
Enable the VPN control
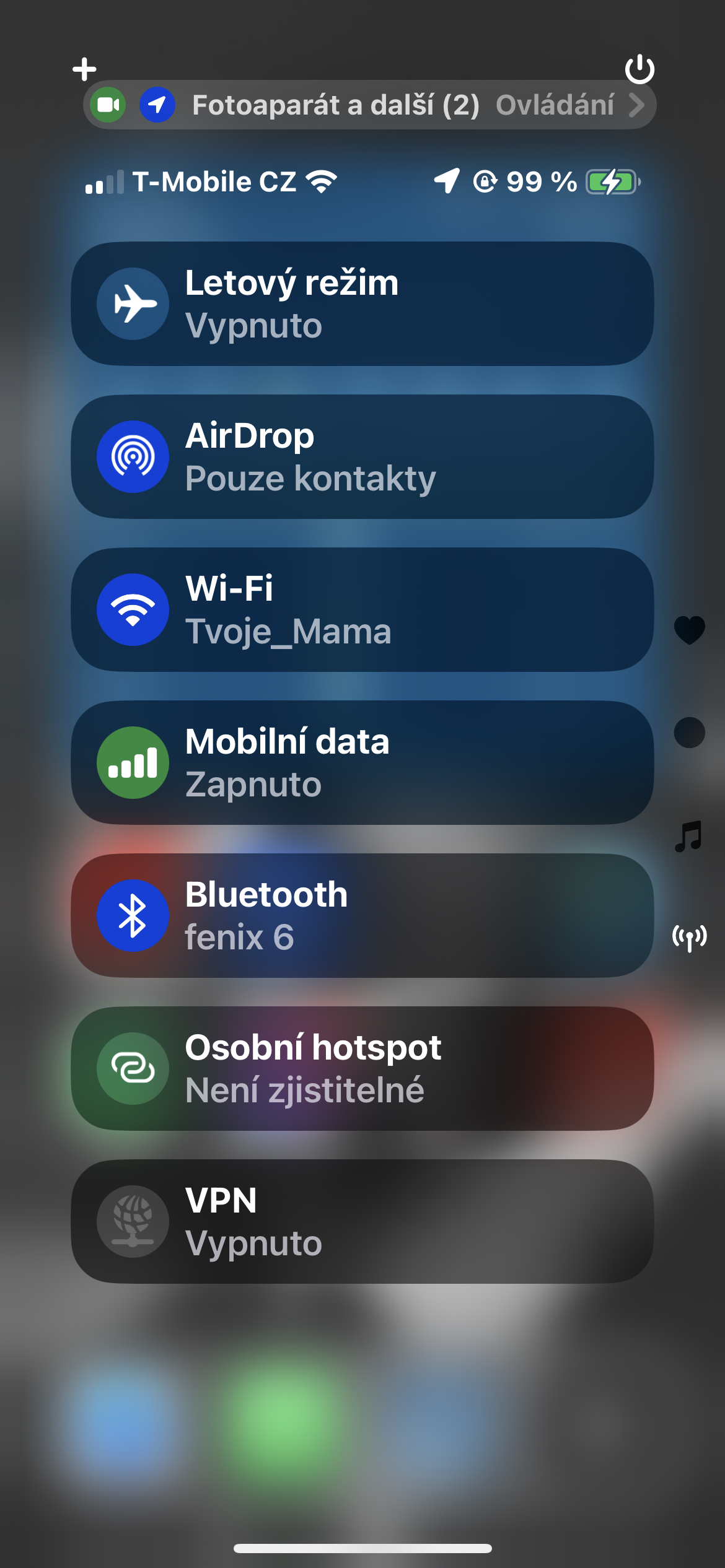click(133, 1221)
